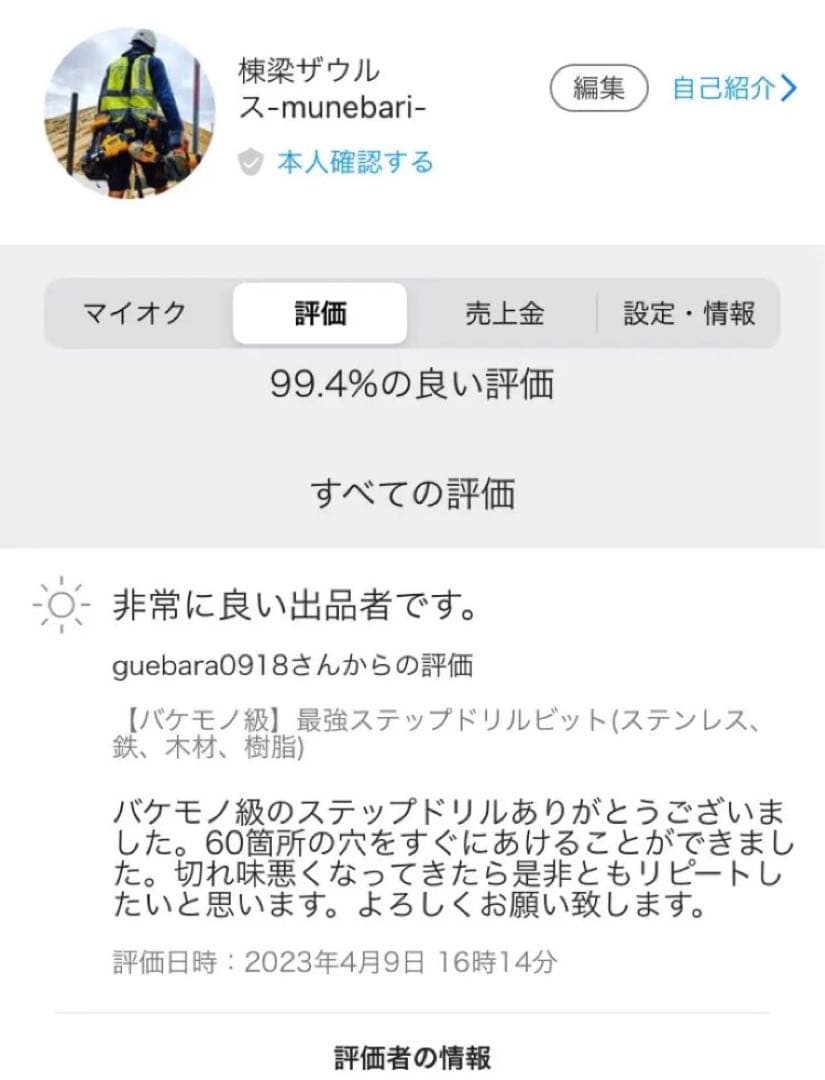Open the 売上金 tab
The width and height of the screenshot is (825, 1080).
tap(504, 314)
